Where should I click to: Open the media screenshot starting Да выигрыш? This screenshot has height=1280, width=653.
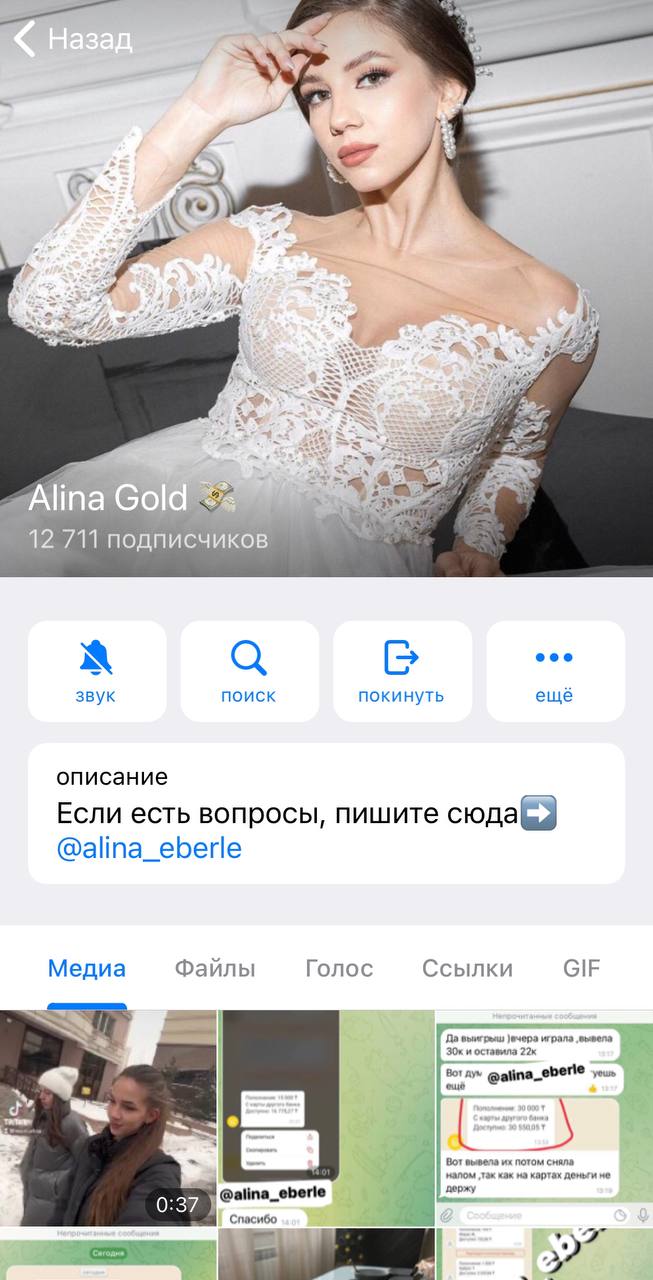point(544,1117)
